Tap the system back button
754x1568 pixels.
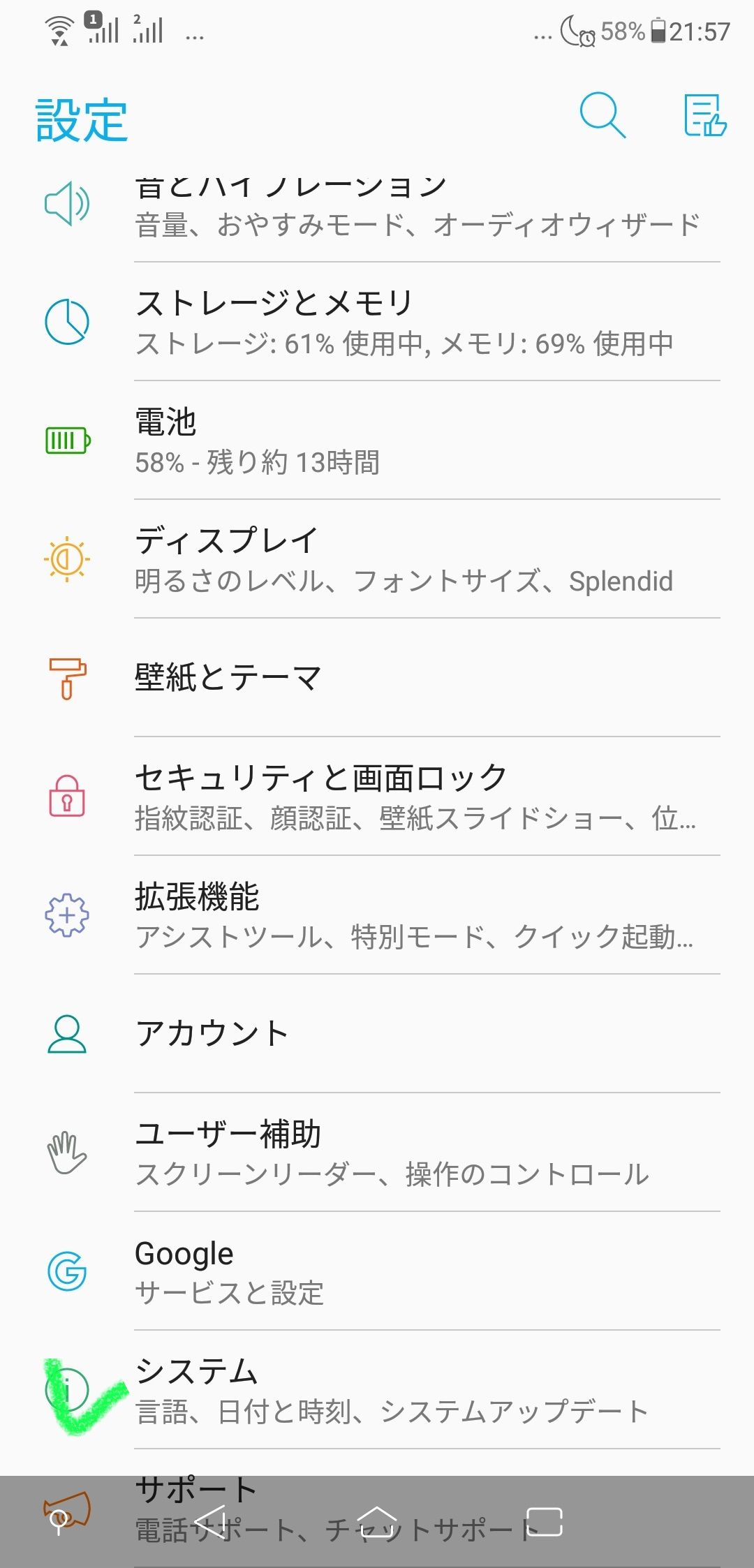[209, 1522]
